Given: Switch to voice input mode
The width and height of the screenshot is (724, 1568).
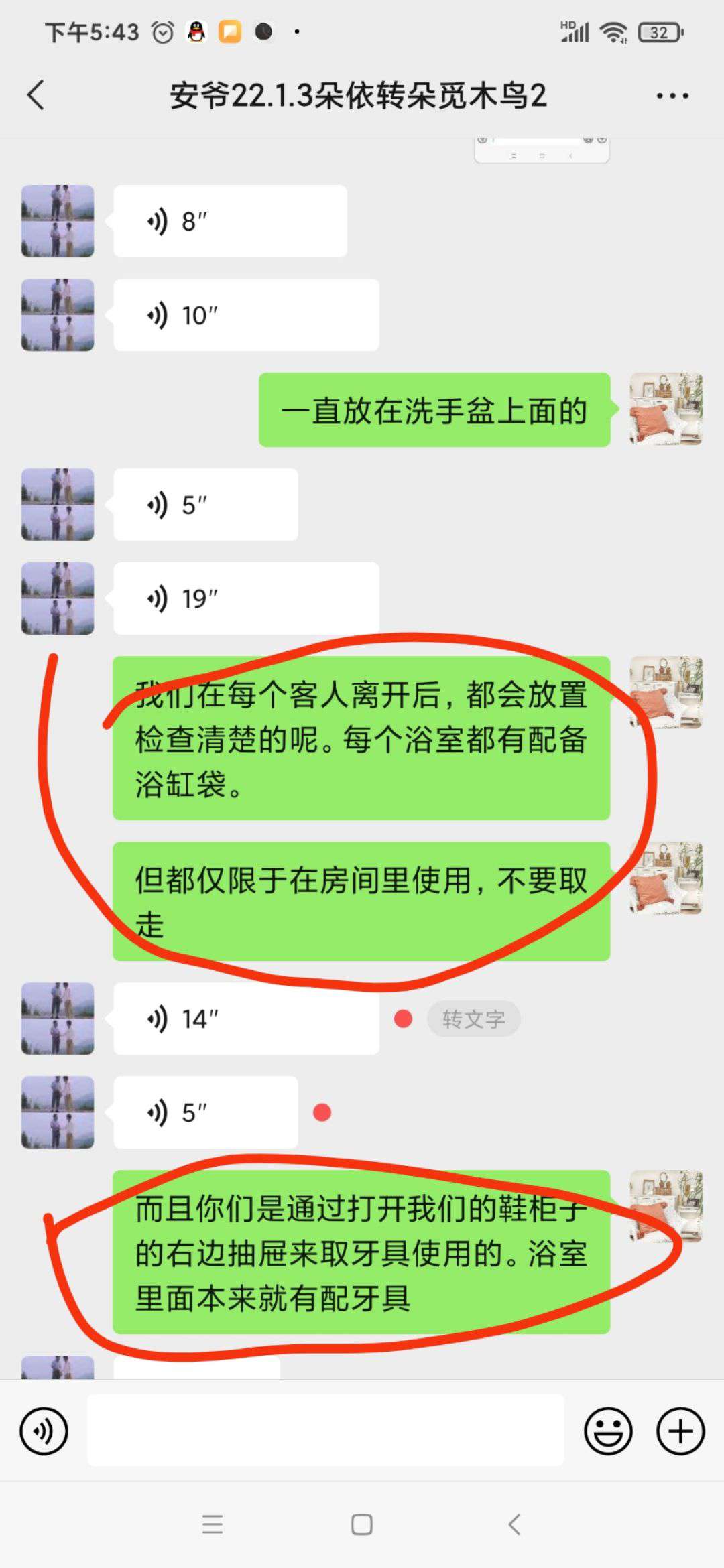Looking at the screenshot, I should pos(44,1431).
